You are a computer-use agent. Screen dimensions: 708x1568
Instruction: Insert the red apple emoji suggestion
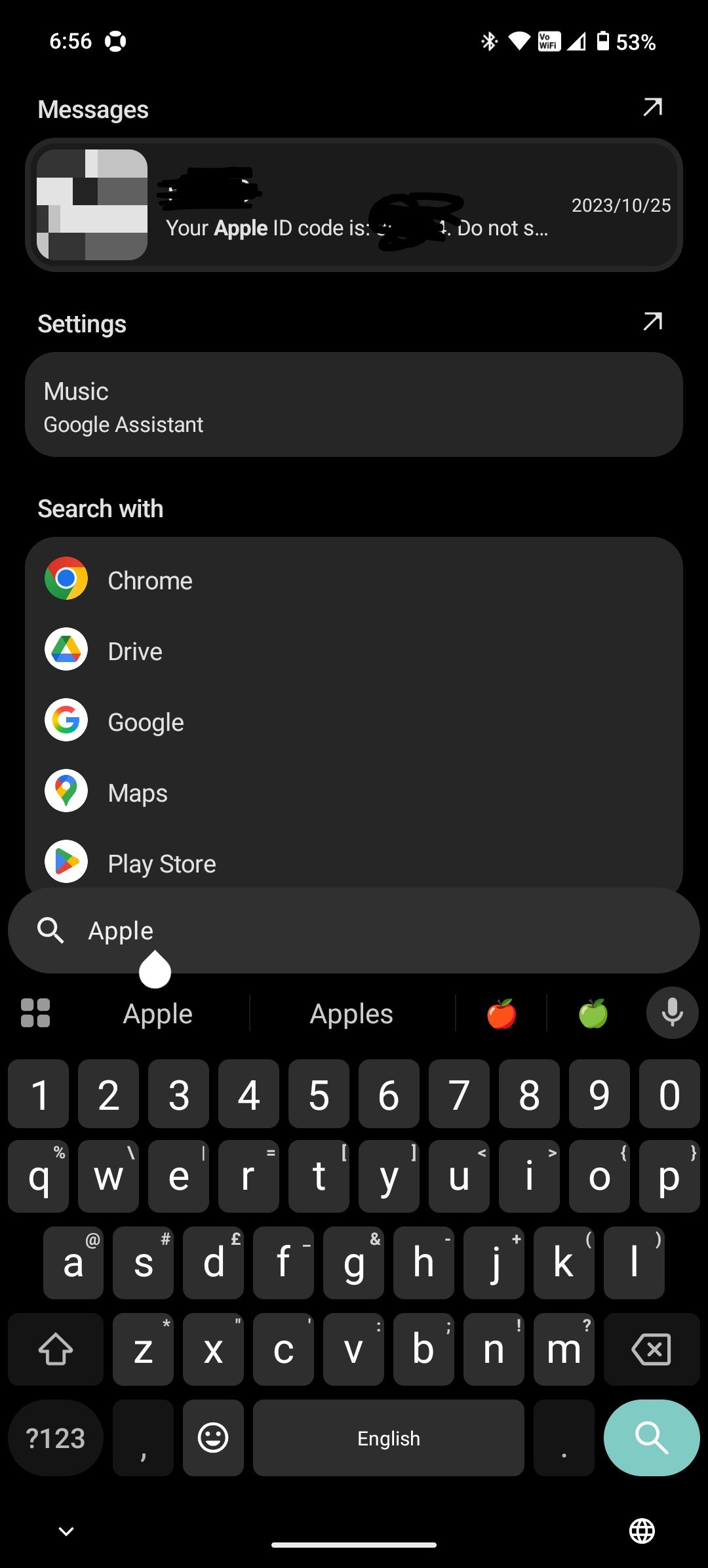501,1013
